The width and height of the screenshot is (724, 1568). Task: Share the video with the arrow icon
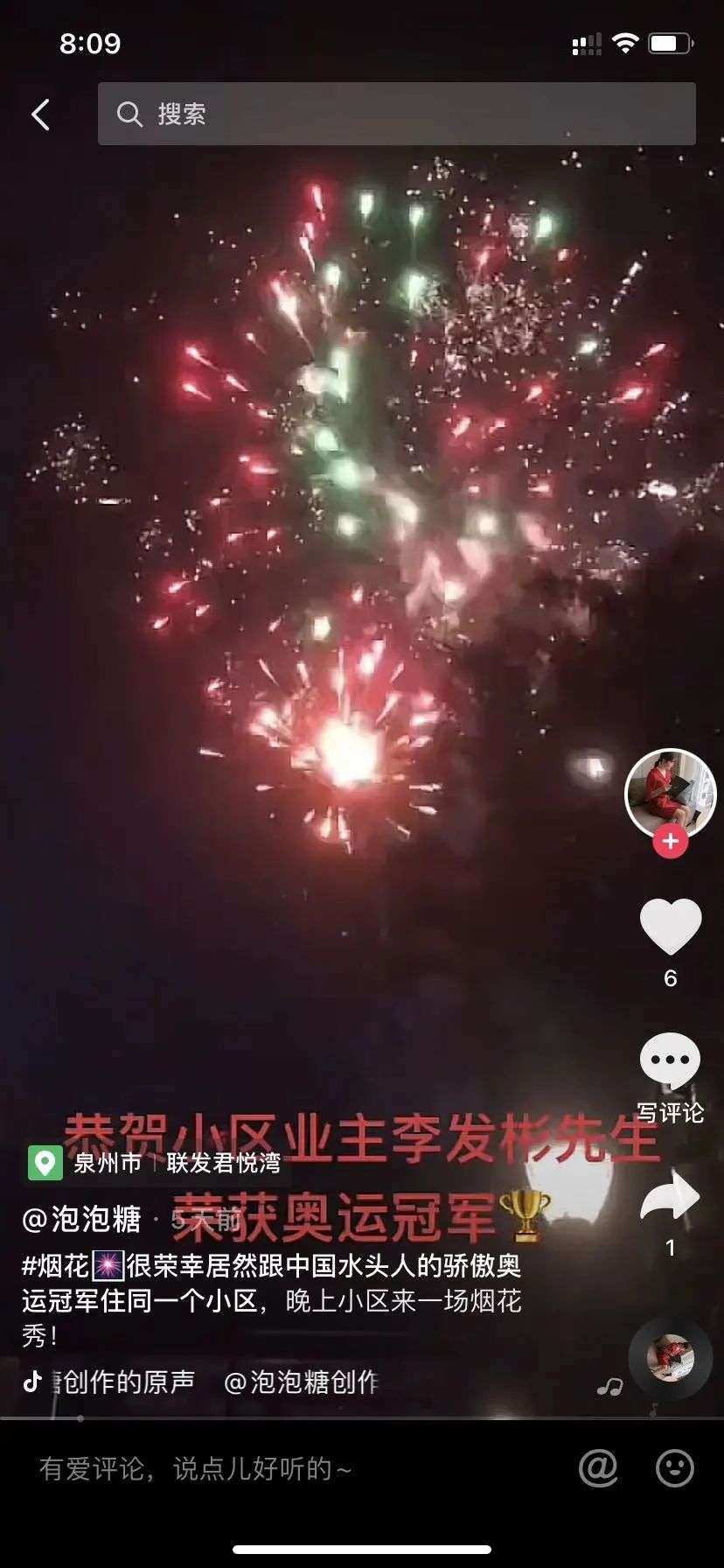click(x=671, y=1198)
